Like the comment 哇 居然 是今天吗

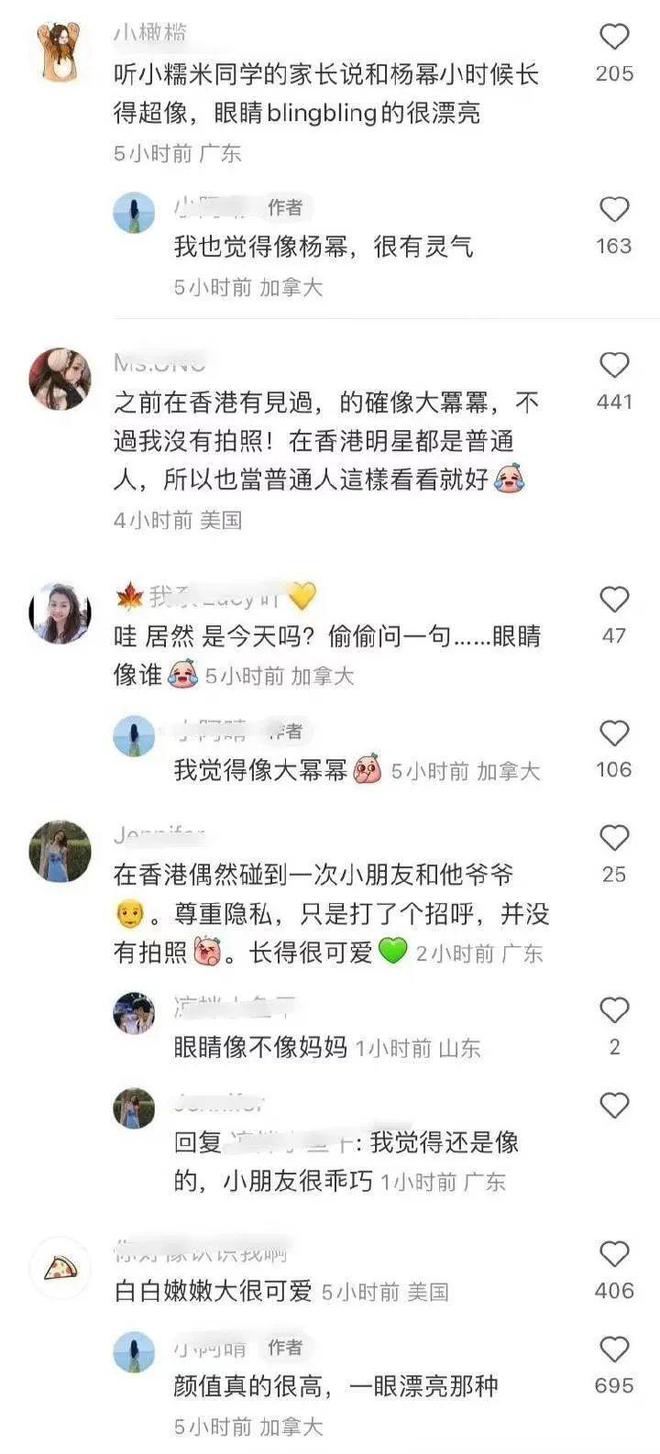[614, 599]
